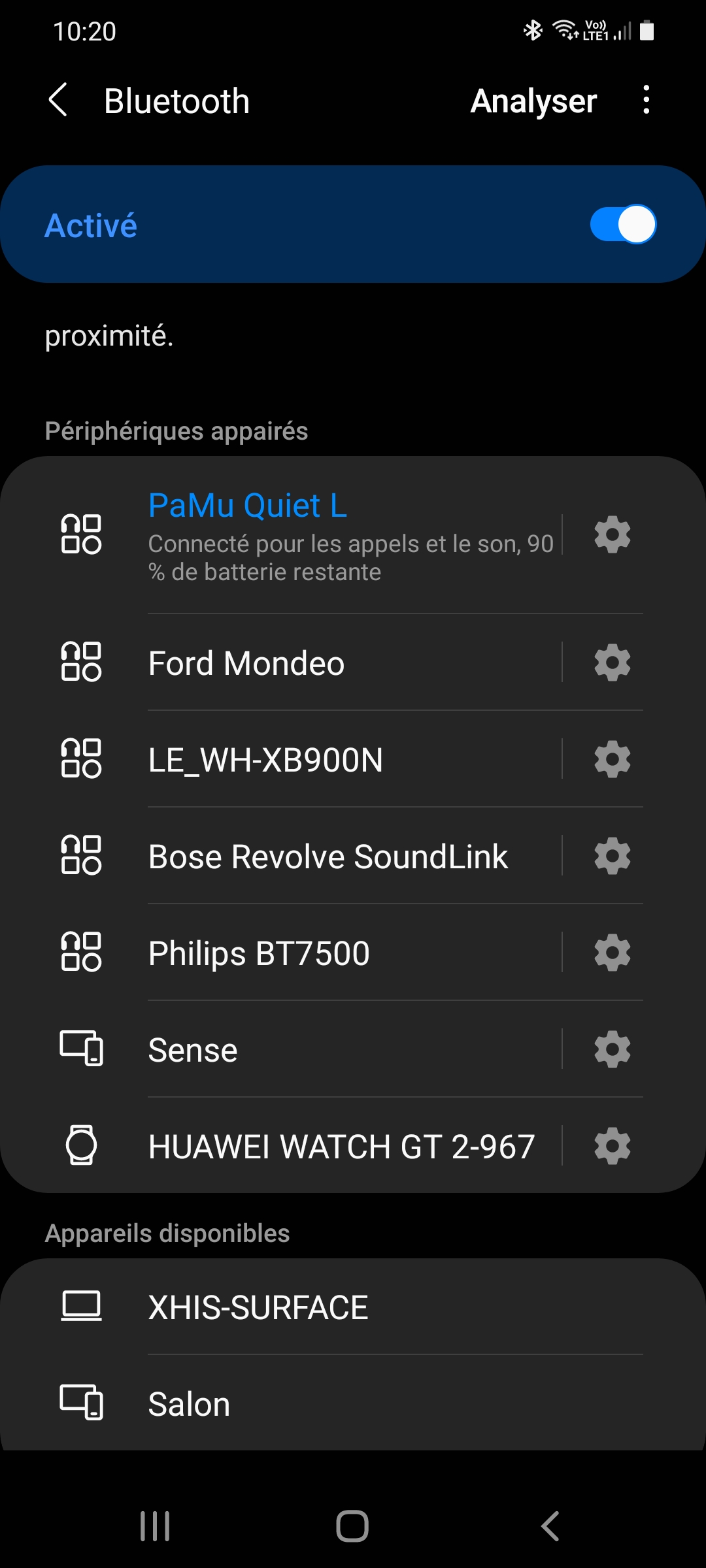Turn off the Activé Bluetooth switch

point(622,225)
